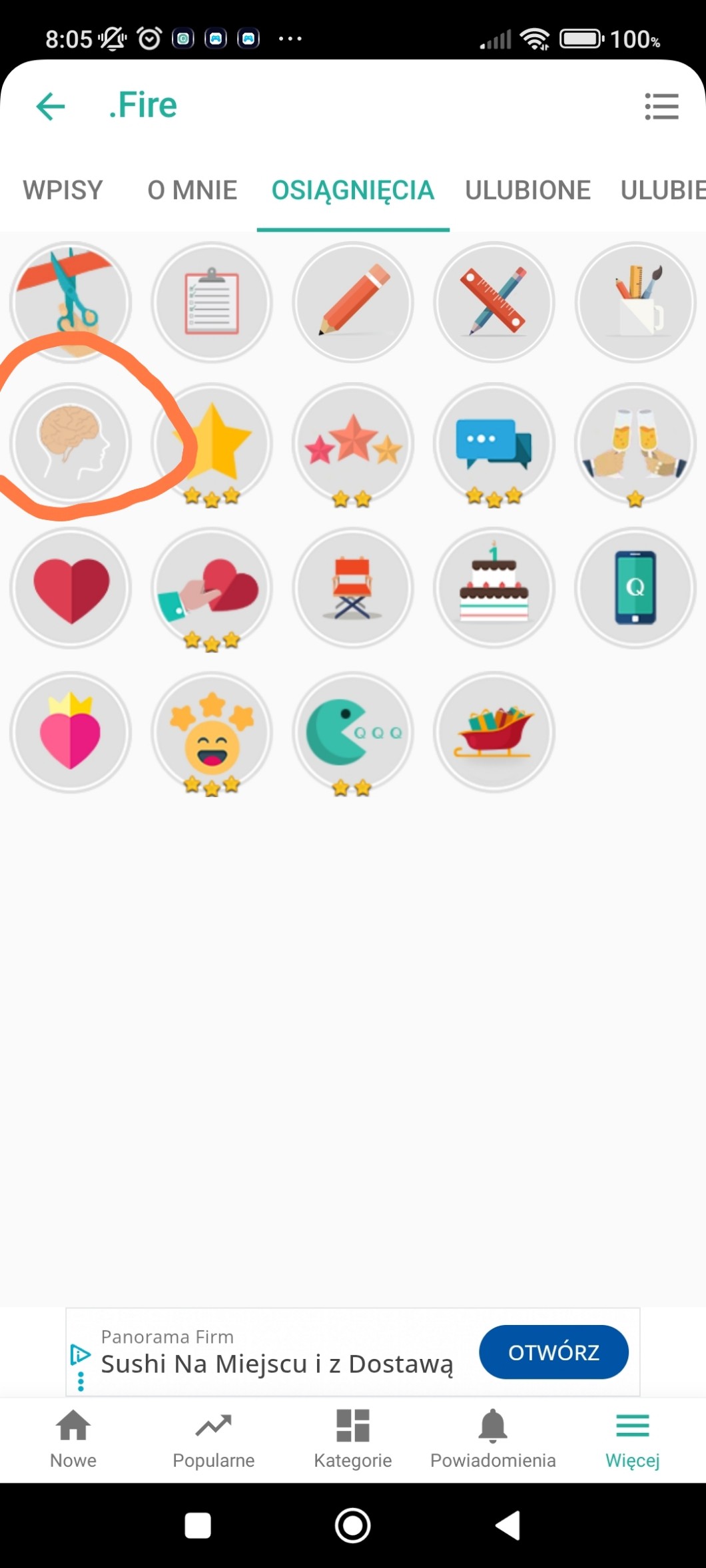
Task: Open Powiadomienia notifications
Action: click(x=493, y=1439)
